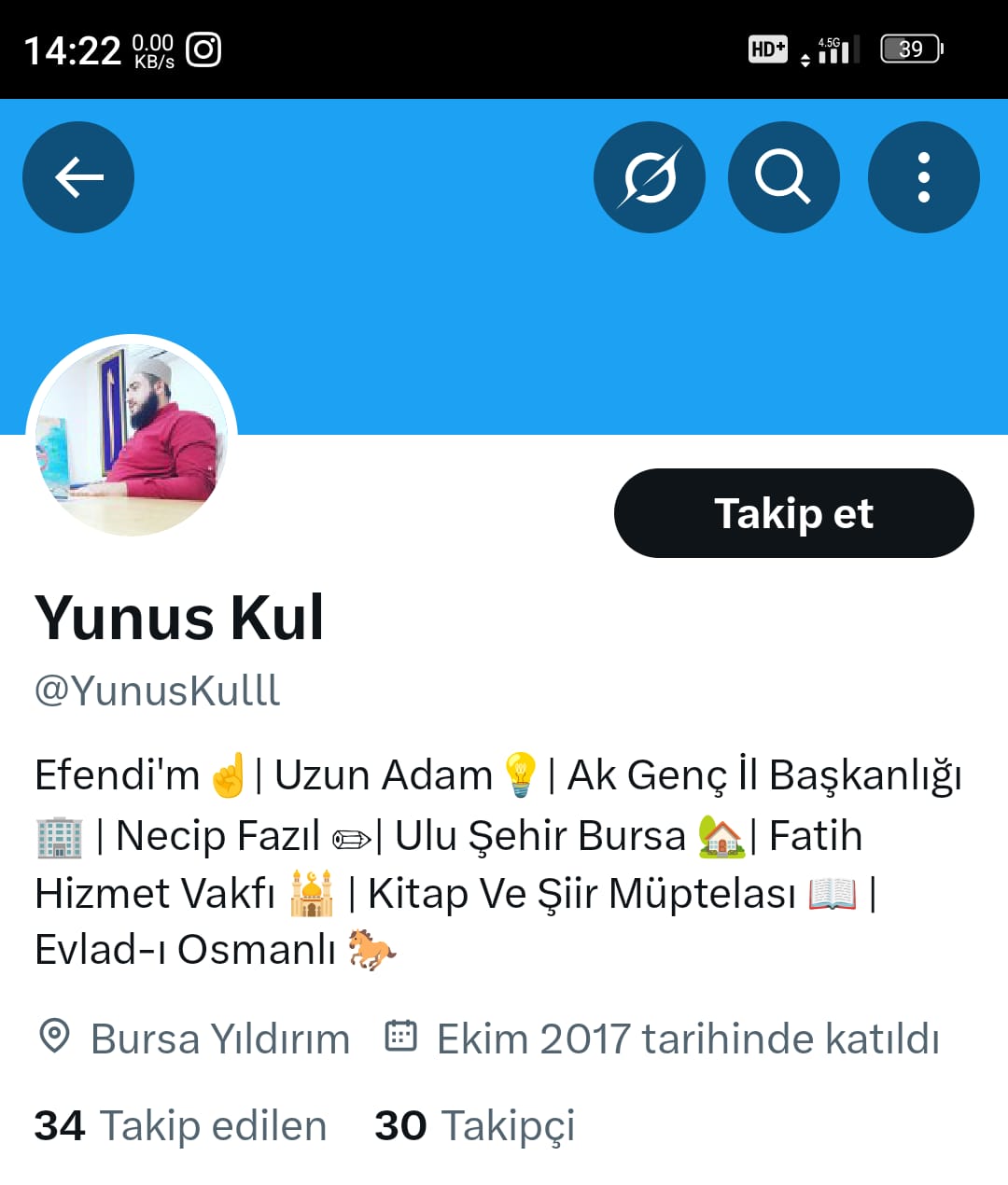Open the three-dot overflow menu
Viewport: 1008px width, 1185px height.
pos(923,177)
